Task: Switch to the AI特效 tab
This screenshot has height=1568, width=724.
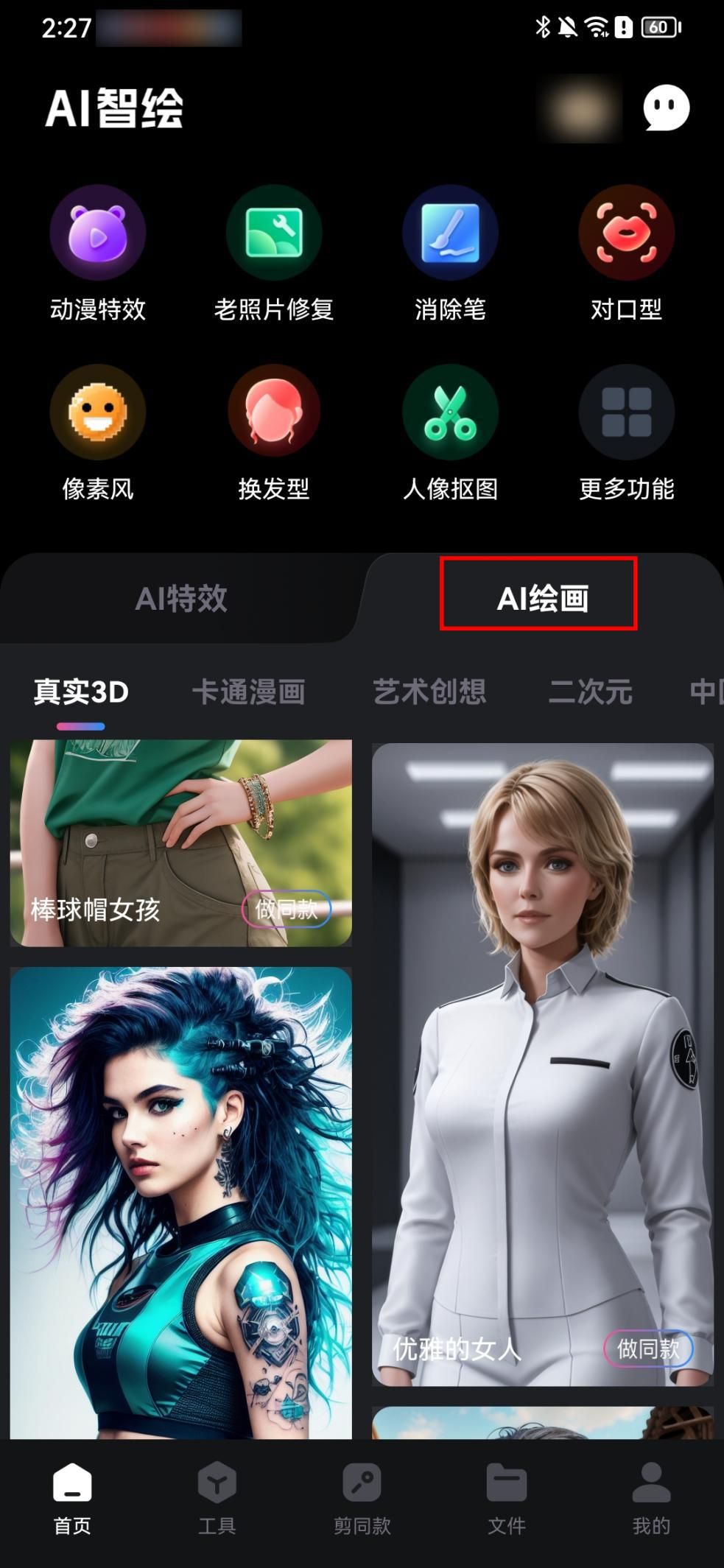Action: coord(181,598)
